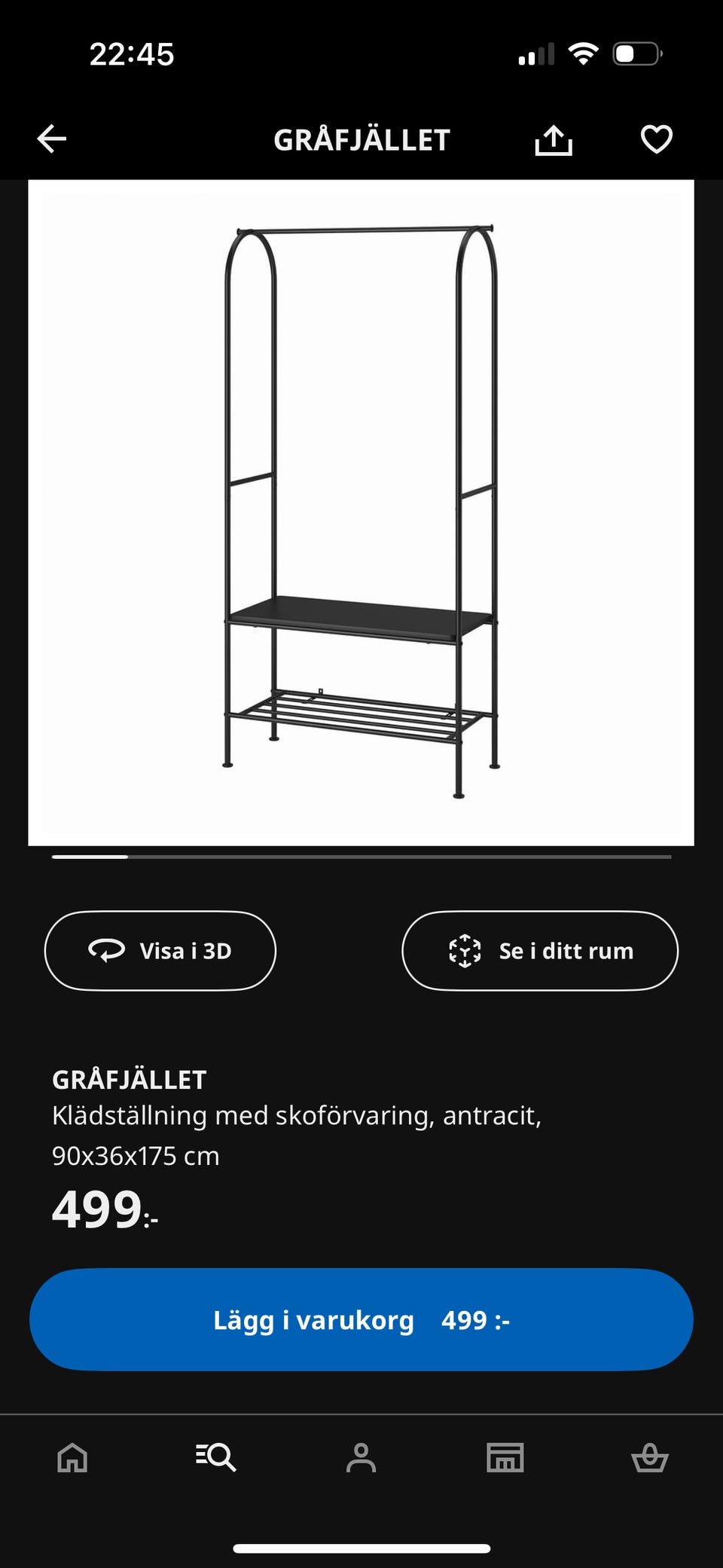Tap the clock showing 22:45 in status bar

[x=132, y=53]
